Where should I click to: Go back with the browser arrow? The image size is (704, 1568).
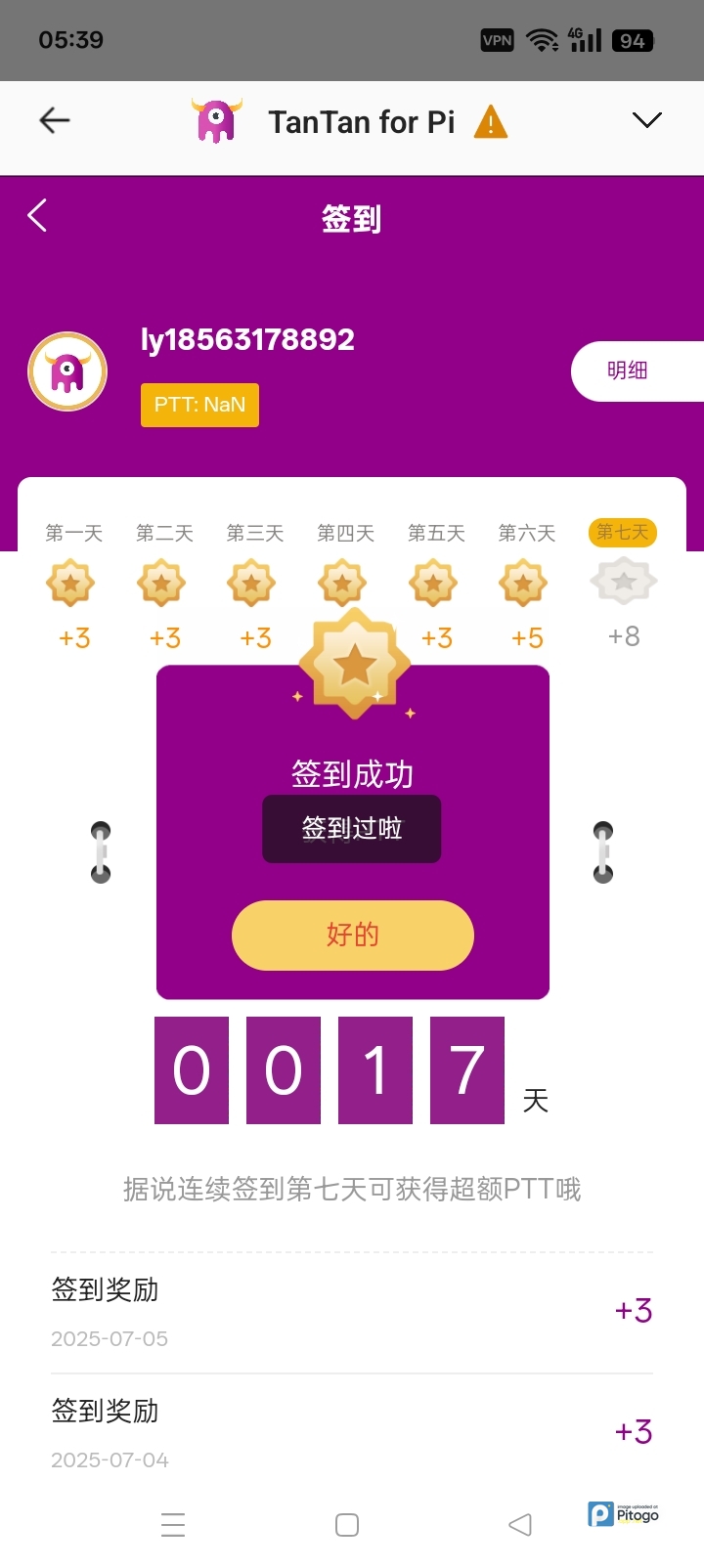(x=55, y=120)
